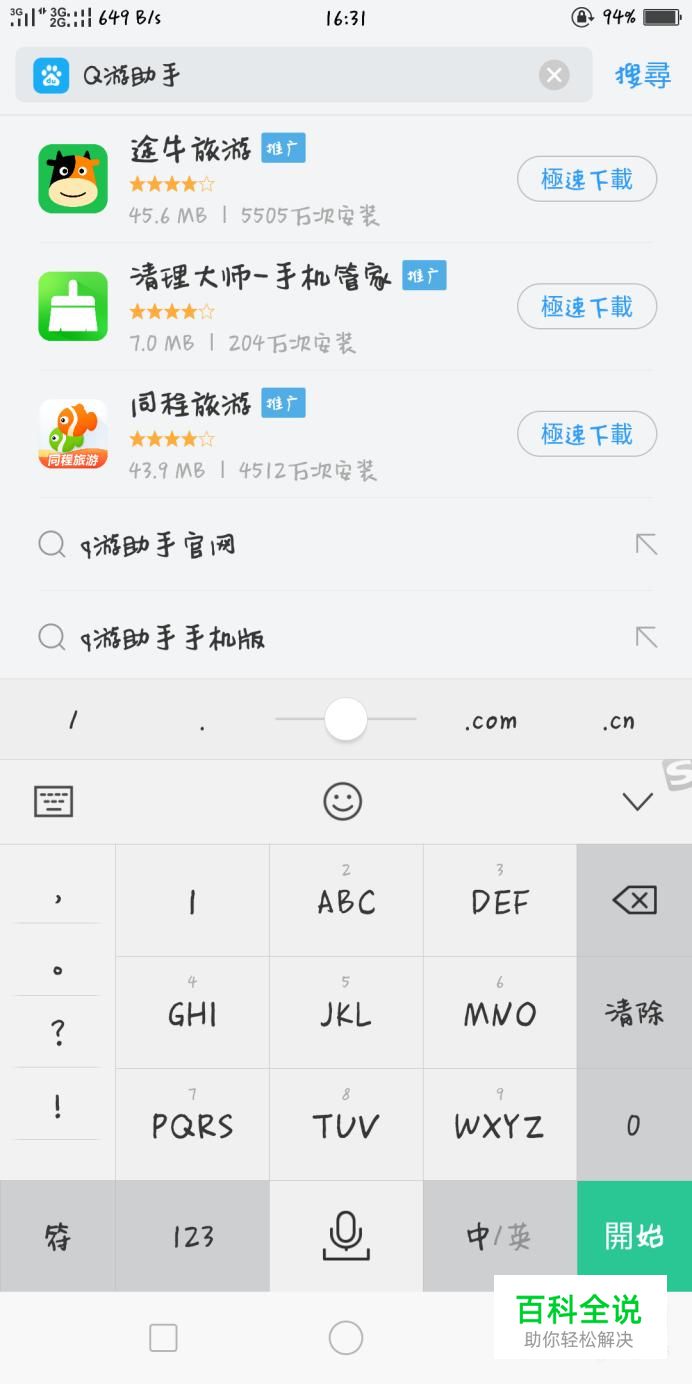This screenshot has height=1384, width=692.
Task: Download 途牛旅游 with 極速下載
Action: click(x=587, y=180)
